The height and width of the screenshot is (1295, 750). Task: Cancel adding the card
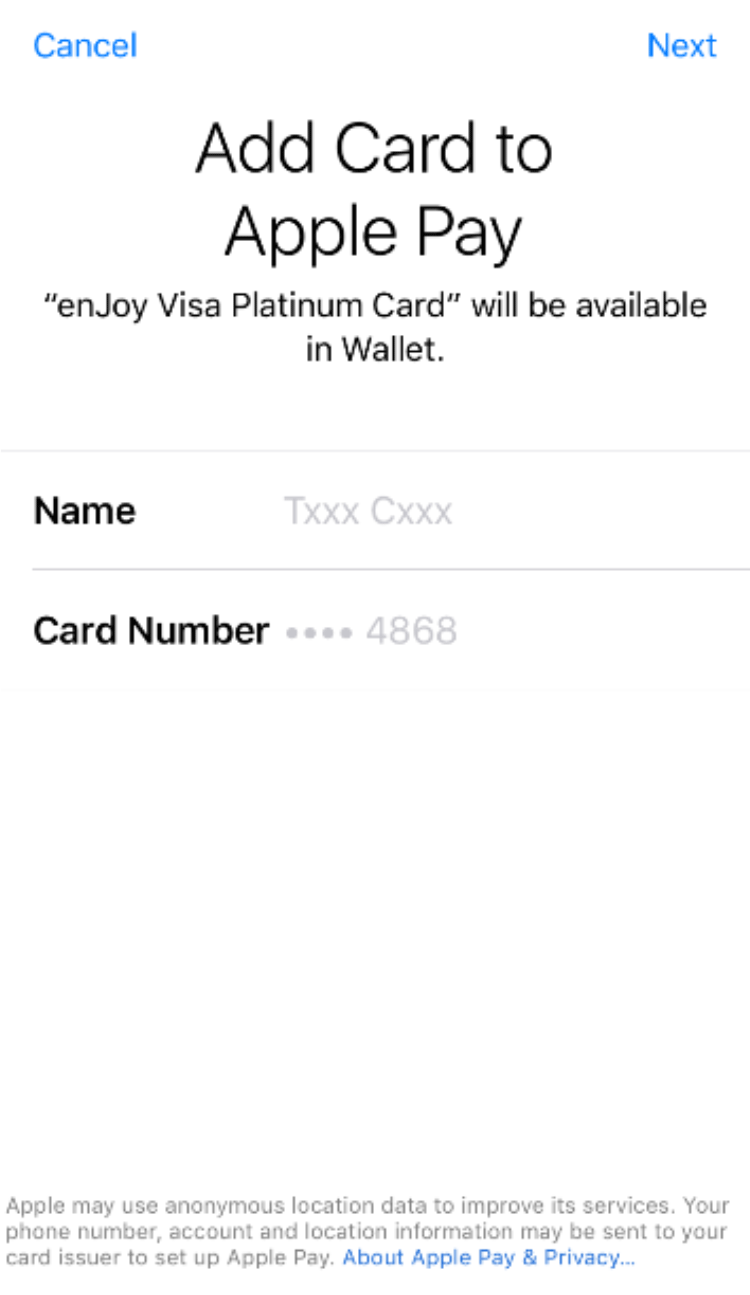coord(85,45)
